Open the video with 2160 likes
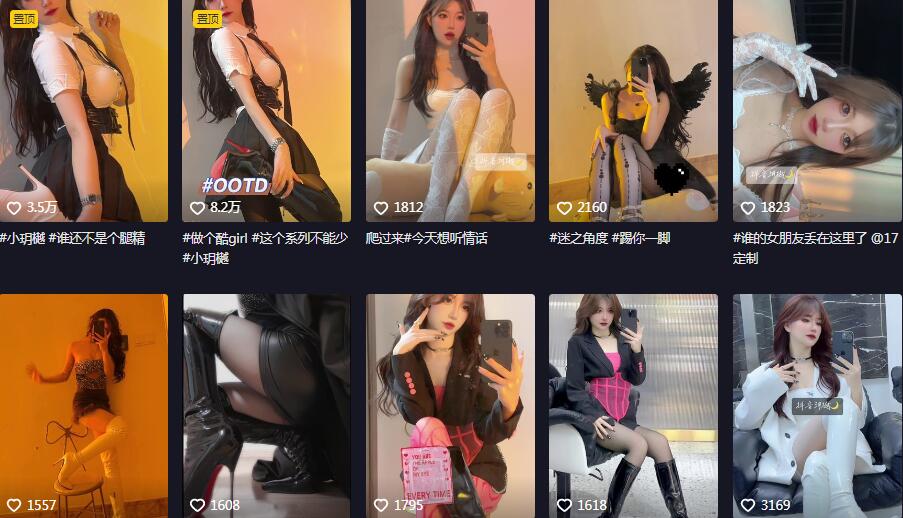Viewport: 903px width, 518px height. coord(633,110)
